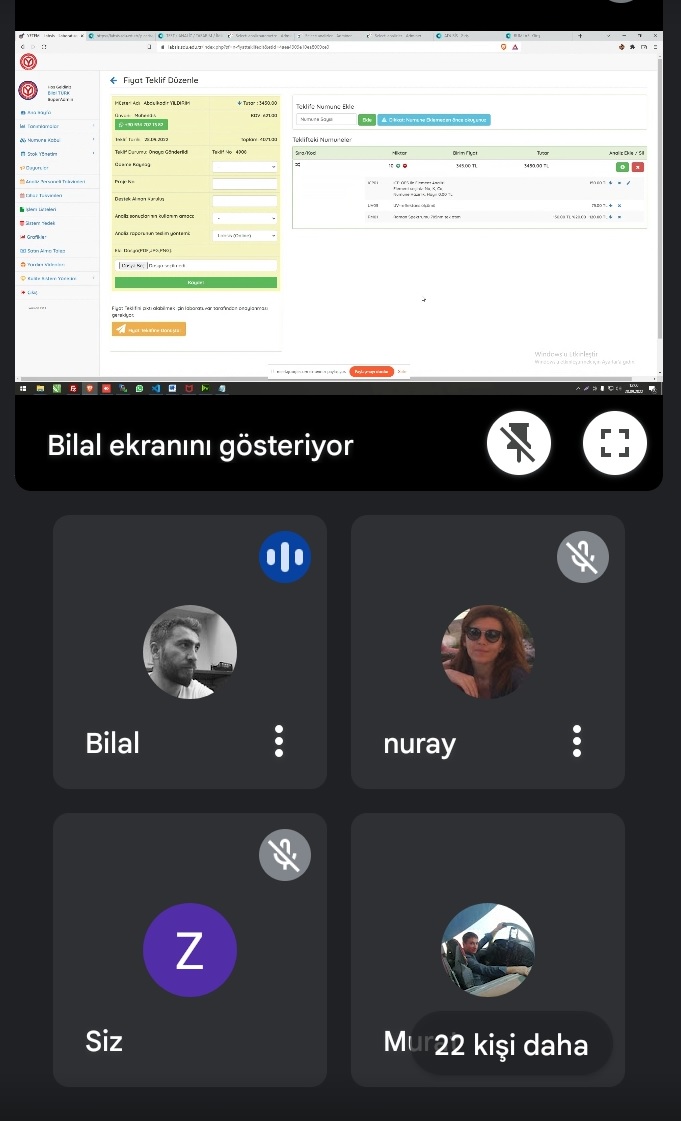Open the 22 kişi daha participants list
This screenshot has height=1121, width=681.
(x=511, y=1045)
